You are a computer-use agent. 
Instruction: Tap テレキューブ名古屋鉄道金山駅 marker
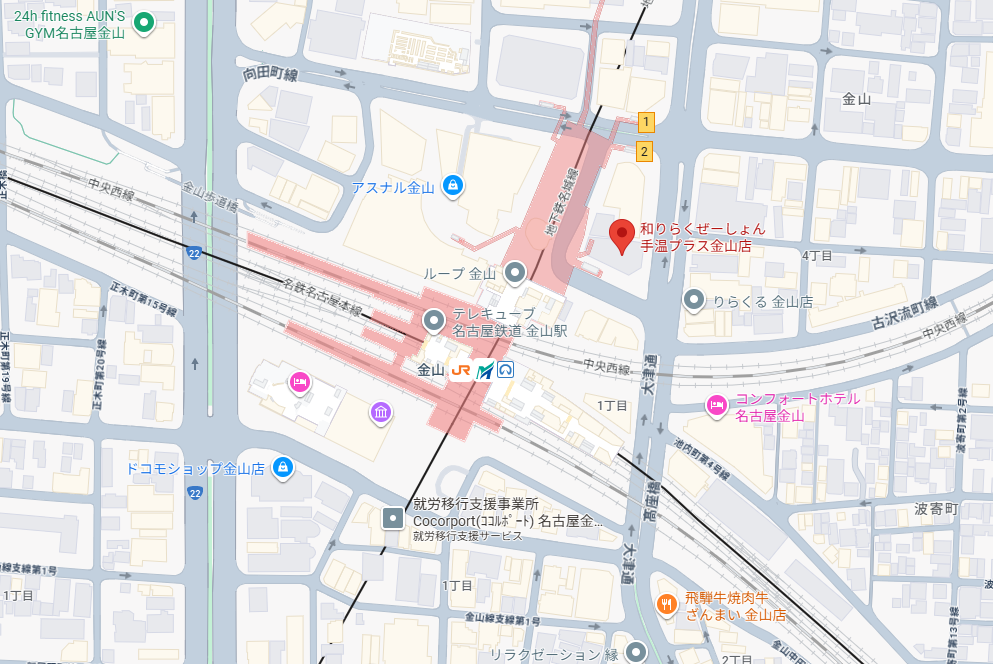tap(434, 321)
